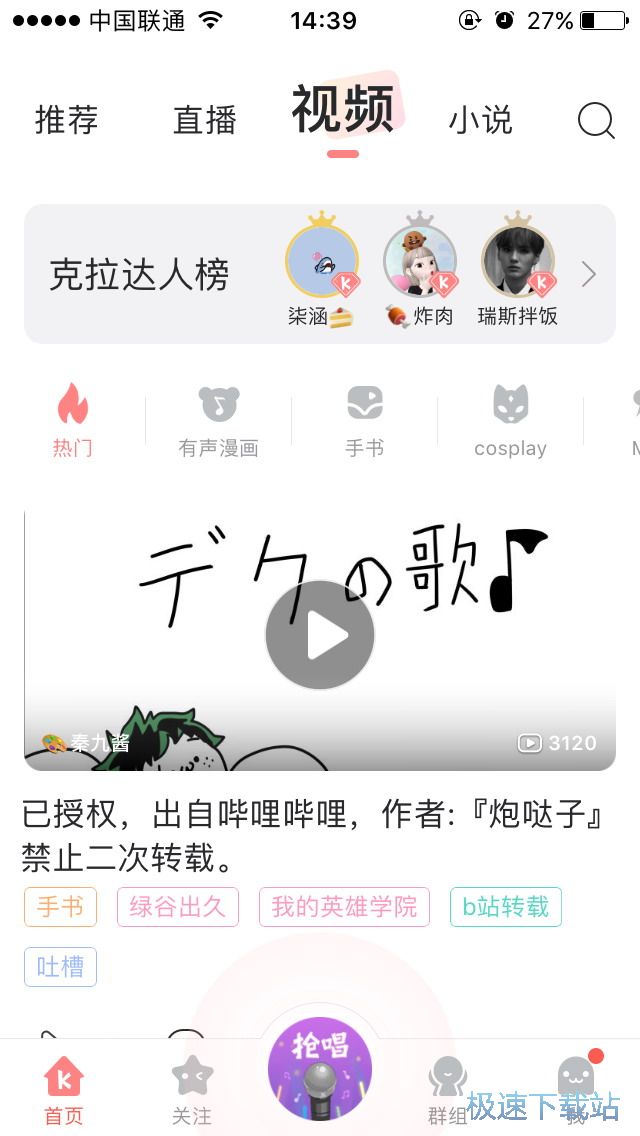Select the 有声漫画 category
This screenshot has width=640, height=1136.
[x=218, y=421]
